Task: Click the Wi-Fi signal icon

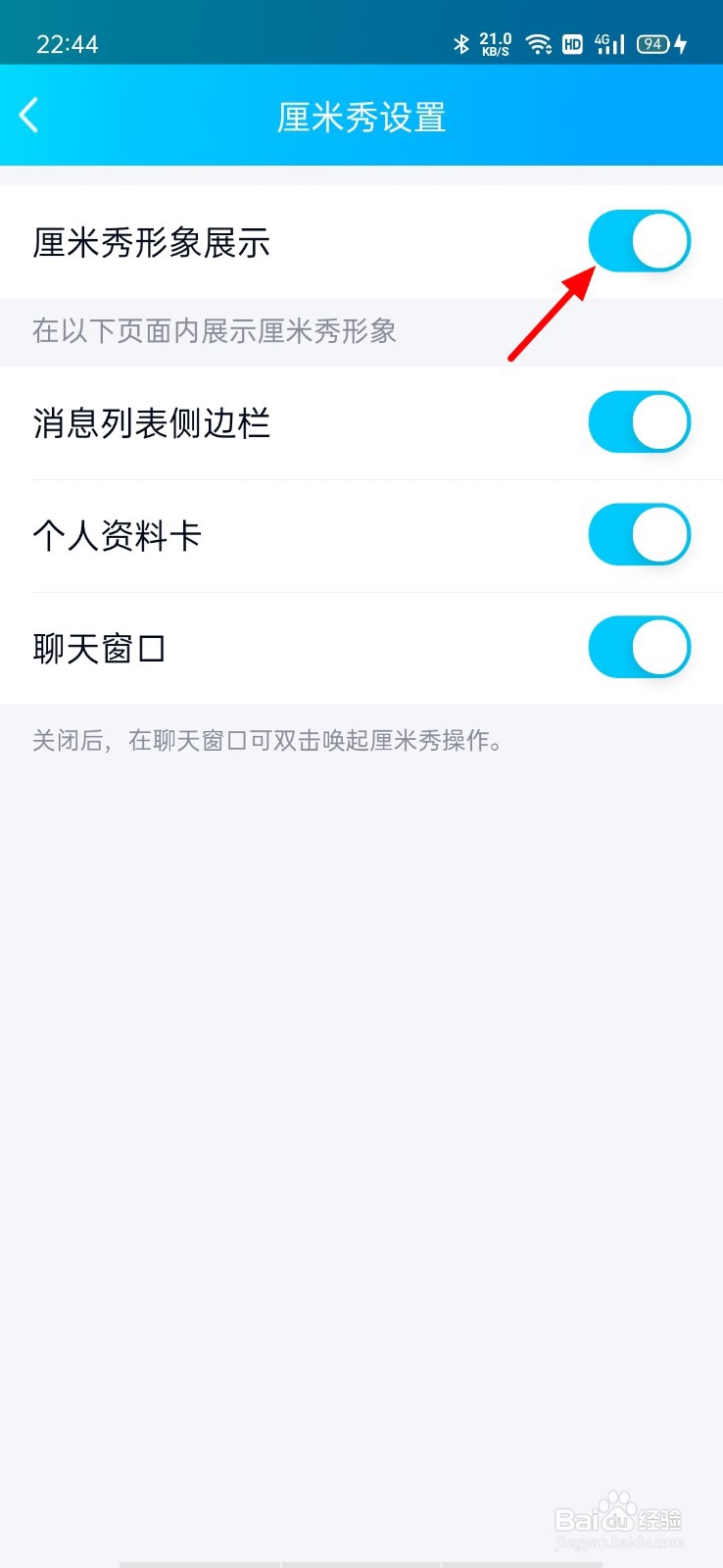Action: [x=538, y=43]
